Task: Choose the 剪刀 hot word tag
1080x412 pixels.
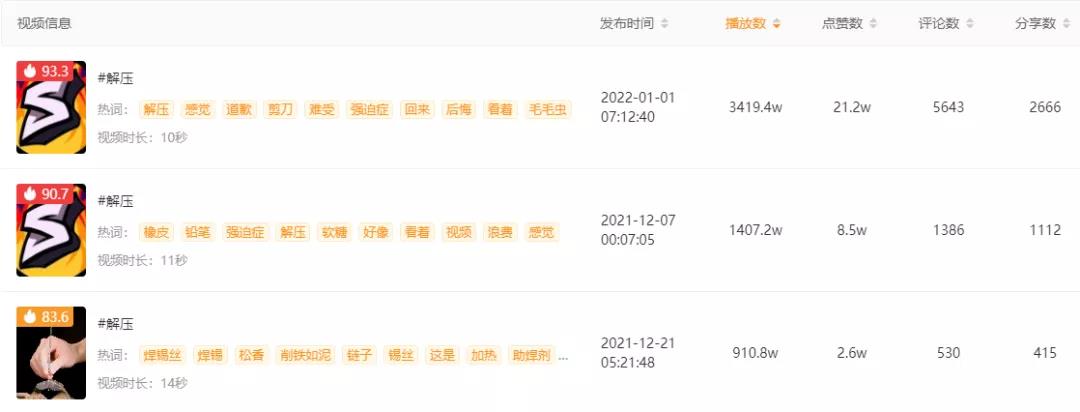Action: click(280, 109)
